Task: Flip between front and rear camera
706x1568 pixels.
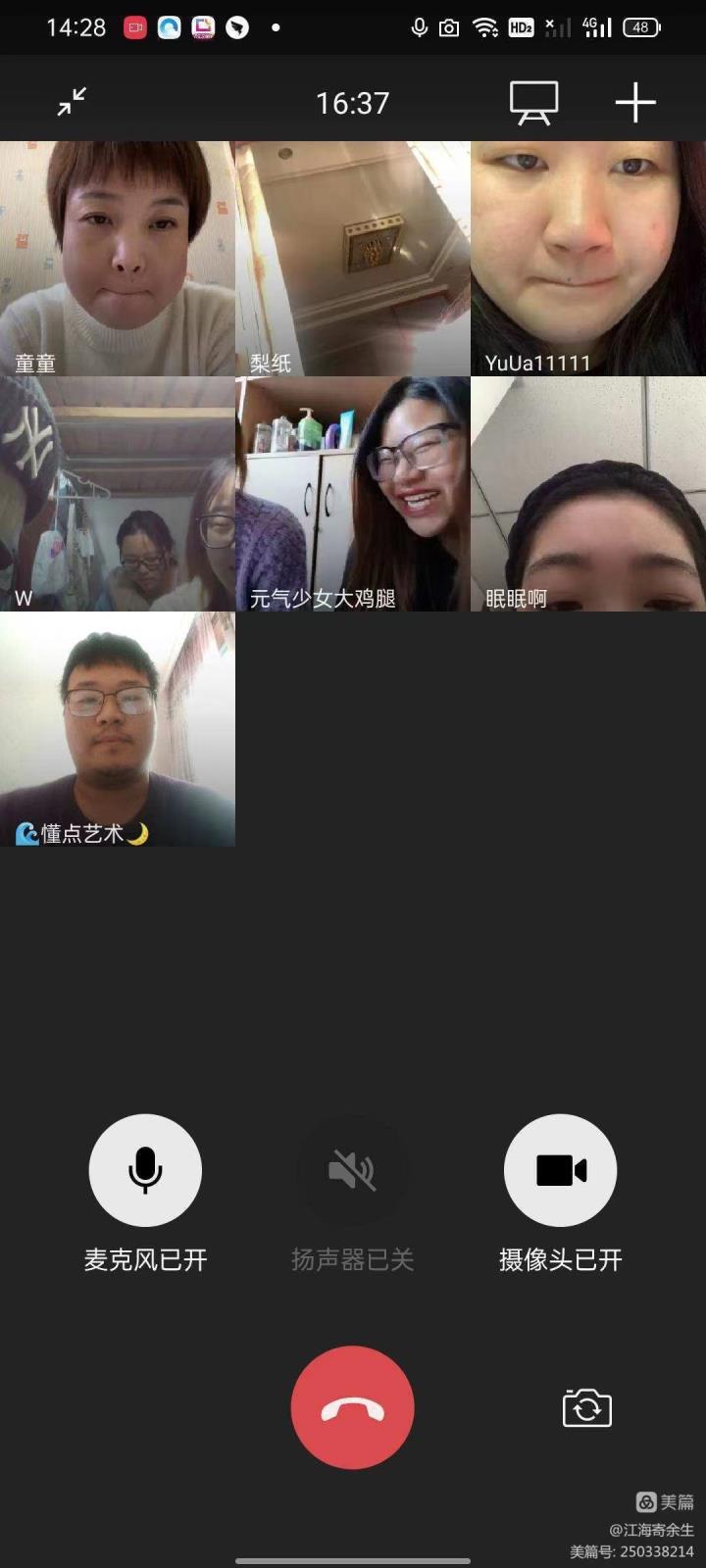Action: (586, 1408)
